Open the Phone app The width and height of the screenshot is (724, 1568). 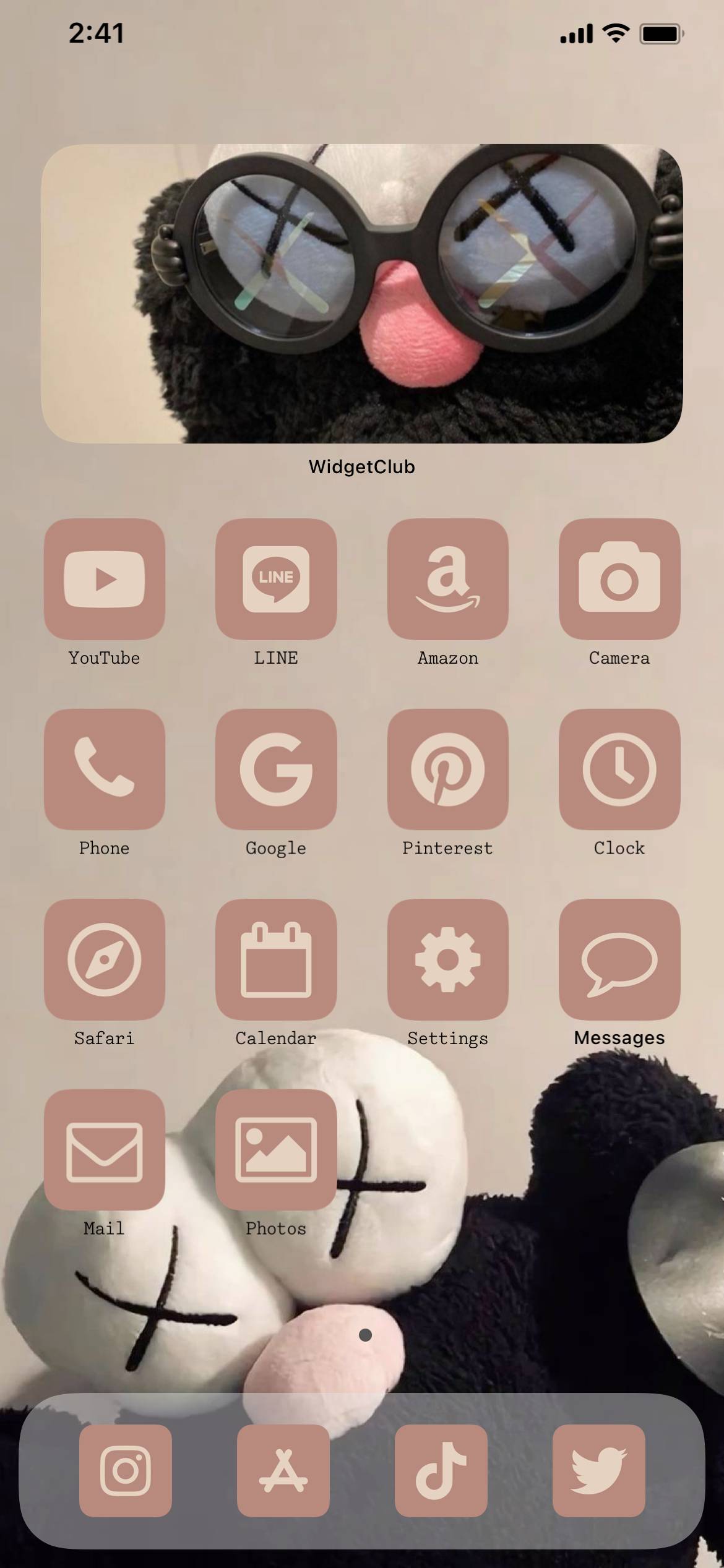[x=105, y=769]
